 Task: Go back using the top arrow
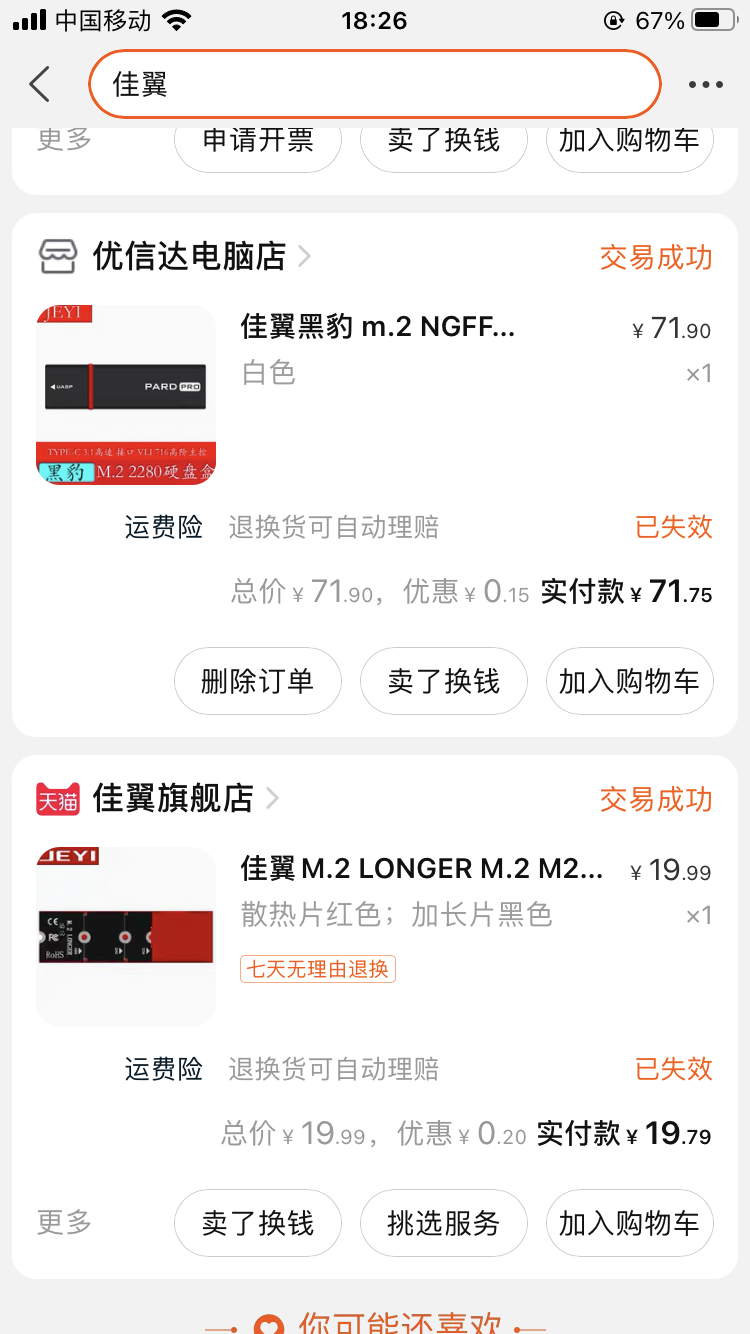(40, 84)
